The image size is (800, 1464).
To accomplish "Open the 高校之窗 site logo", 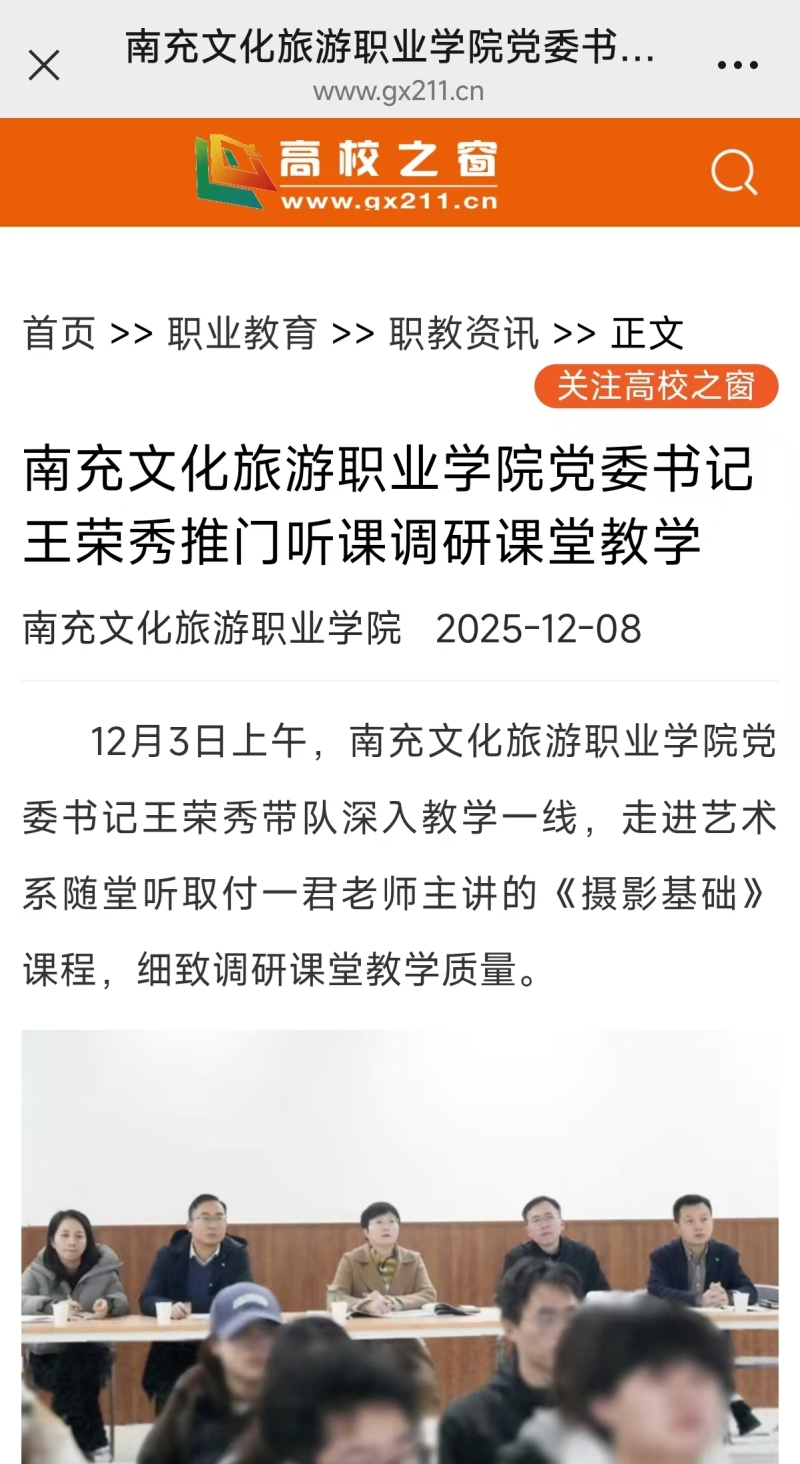I will click(346, 172).
